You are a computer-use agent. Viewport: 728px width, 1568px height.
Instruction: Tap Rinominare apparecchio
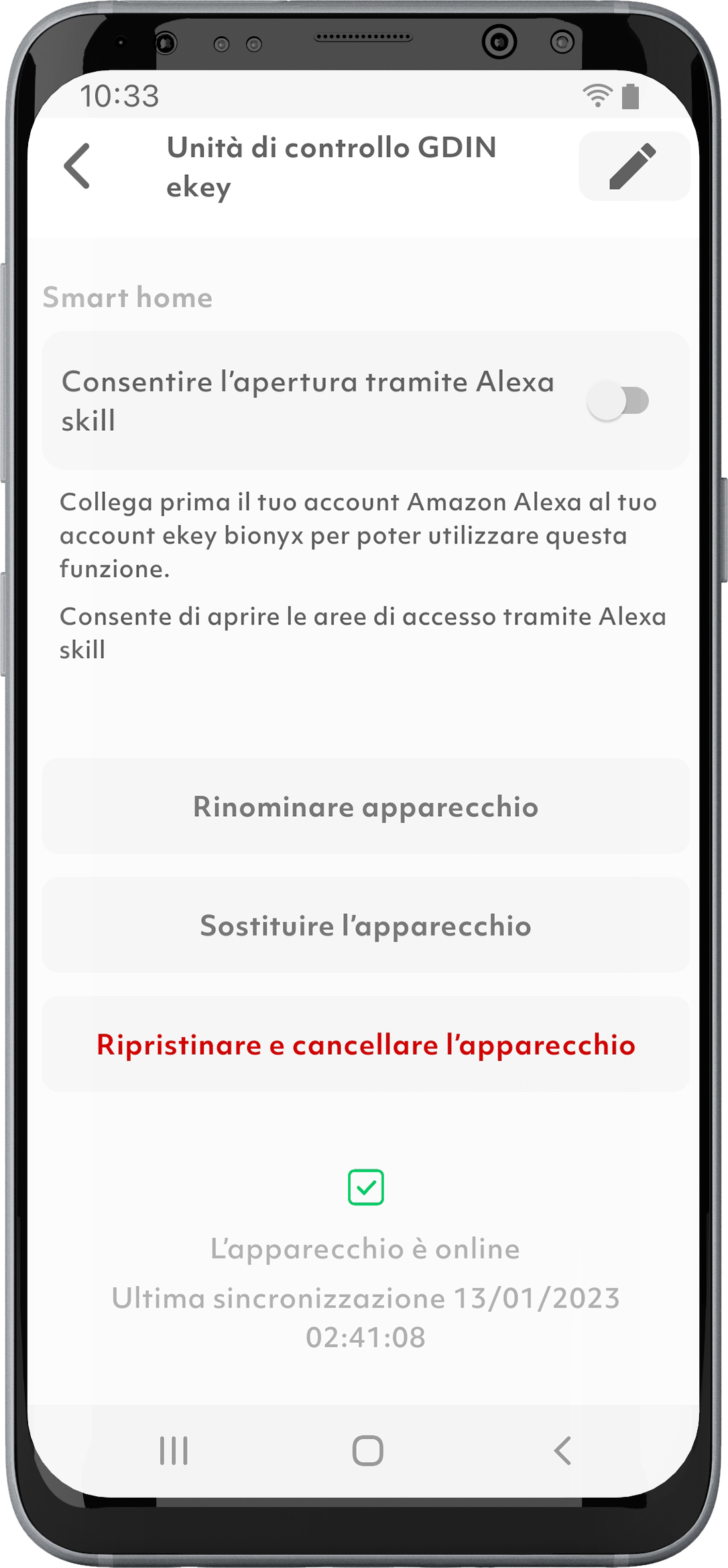point(366,806)
